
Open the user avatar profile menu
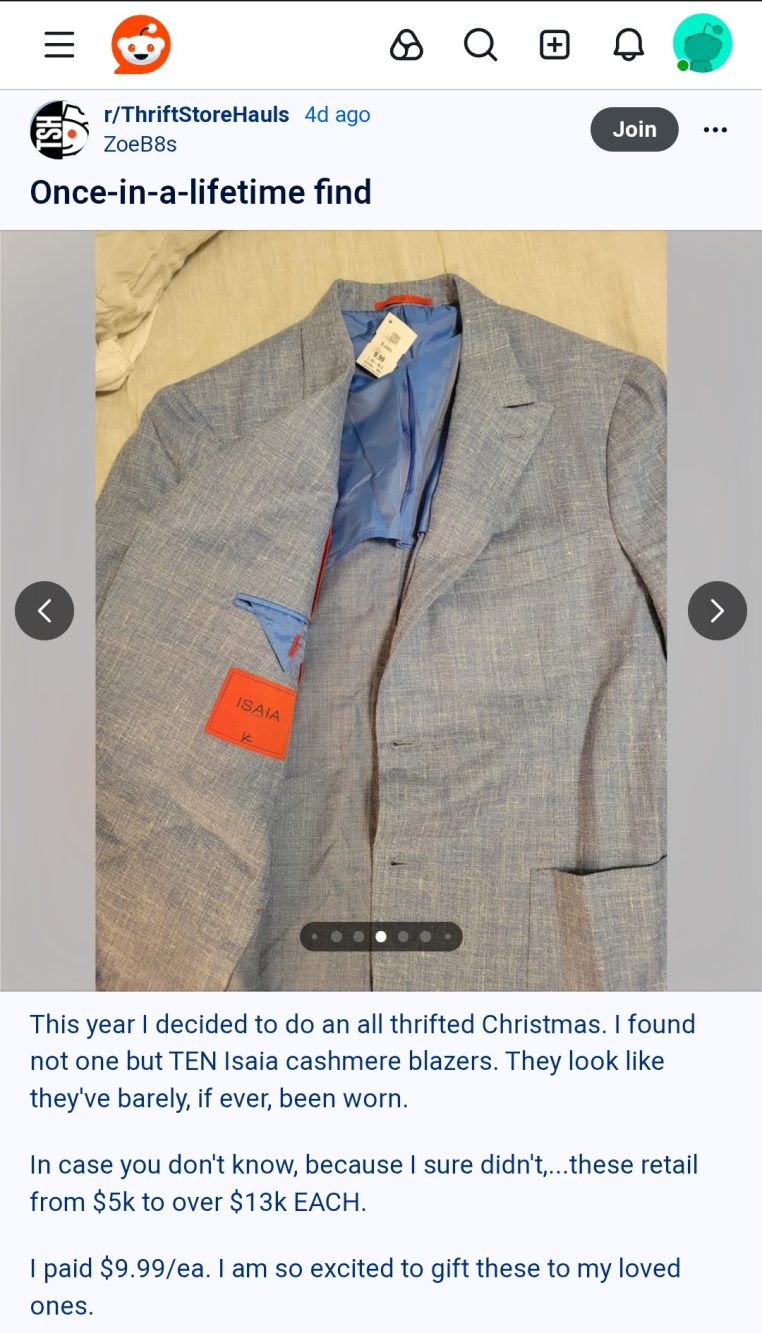pos(702,44)
